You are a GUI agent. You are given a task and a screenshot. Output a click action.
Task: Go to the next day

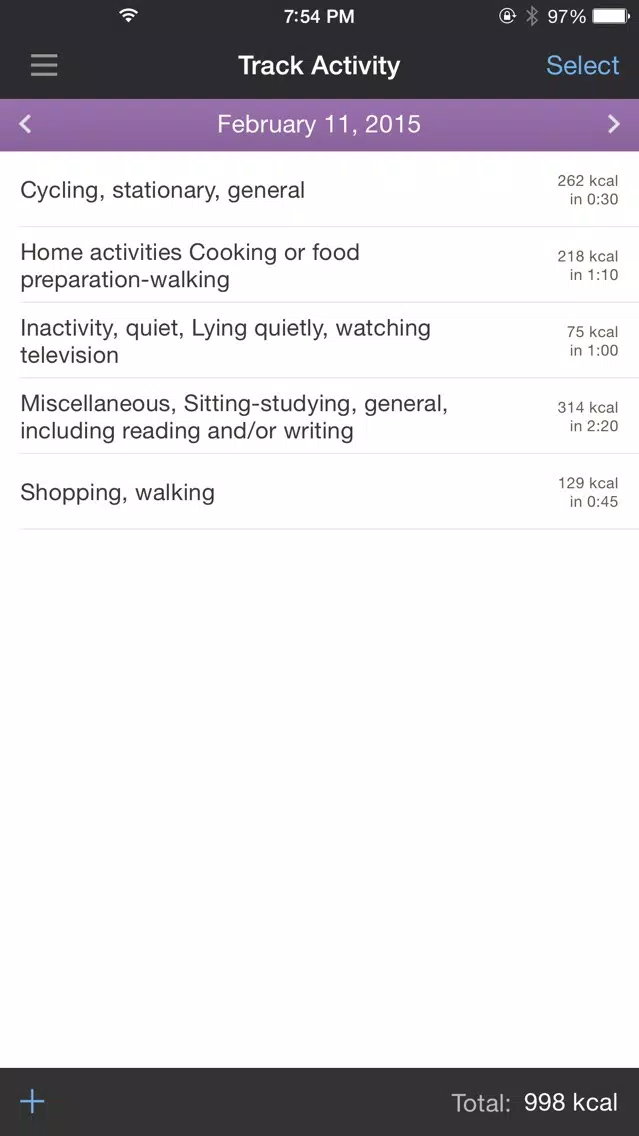[x=614, y=124]
